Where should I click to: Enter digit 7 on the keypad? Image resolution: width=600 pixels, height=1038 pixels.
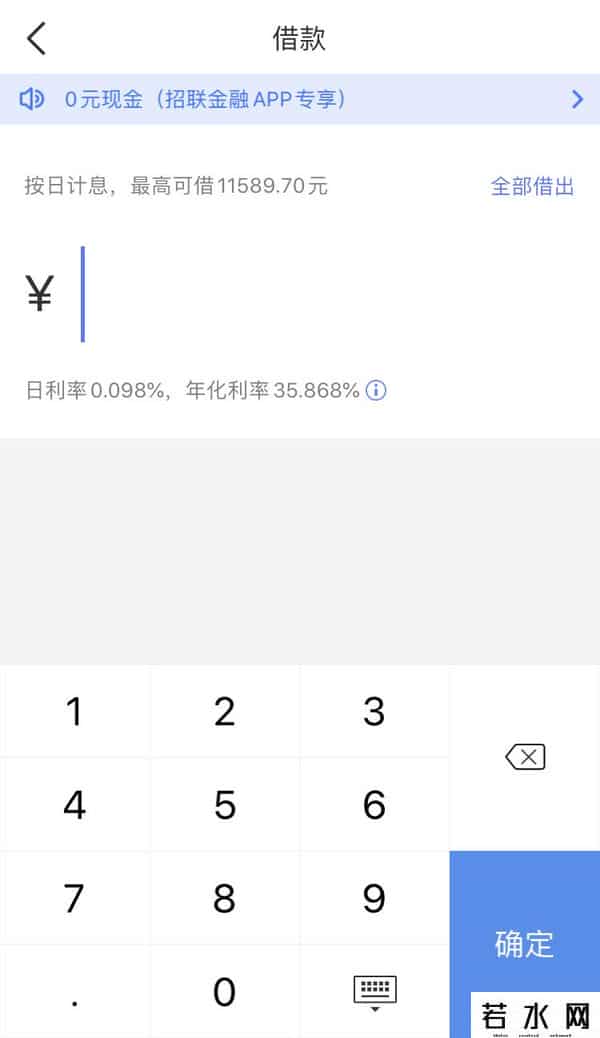tap(75, 898)
